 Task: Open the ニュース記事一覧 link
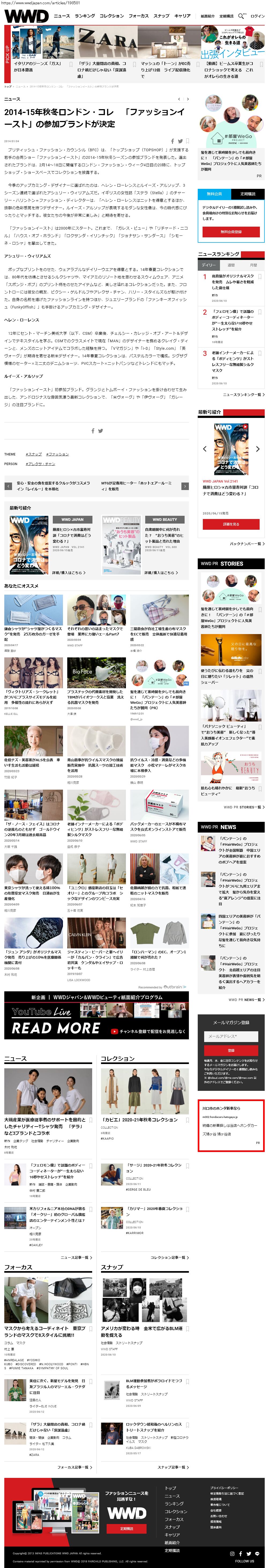tap(77, 1256)
